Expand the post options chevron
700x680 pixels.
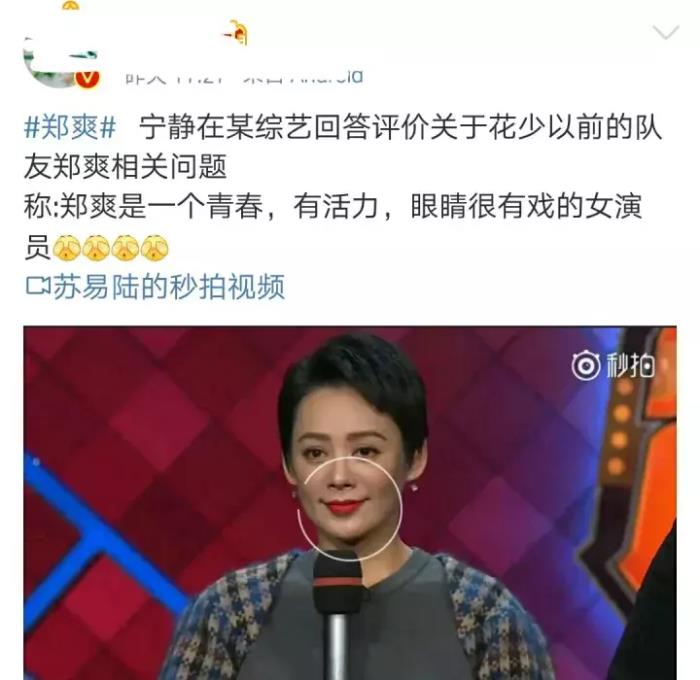(665, 34)
